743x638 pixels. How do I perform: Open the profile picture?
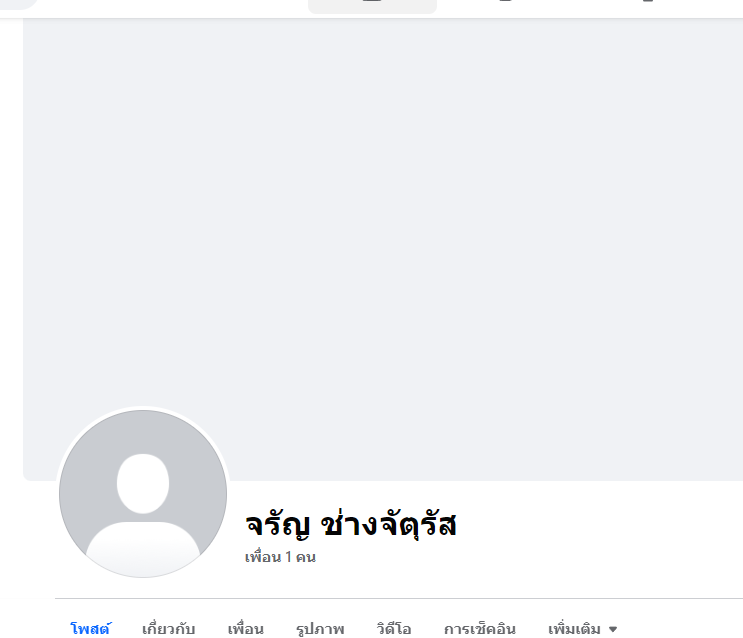[143, 493]
